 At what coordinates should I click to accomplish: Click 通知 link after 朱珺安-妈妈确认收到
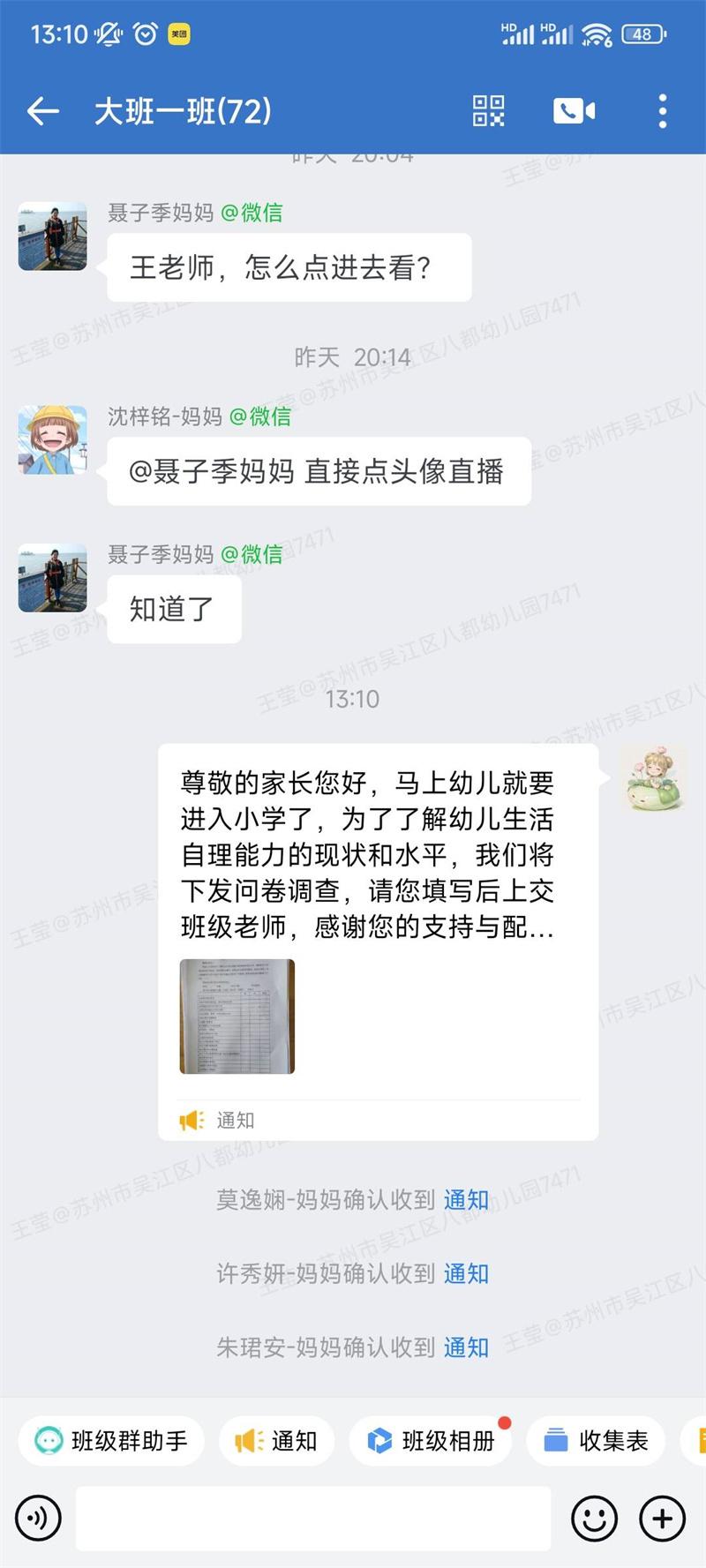click(465, 1347)
